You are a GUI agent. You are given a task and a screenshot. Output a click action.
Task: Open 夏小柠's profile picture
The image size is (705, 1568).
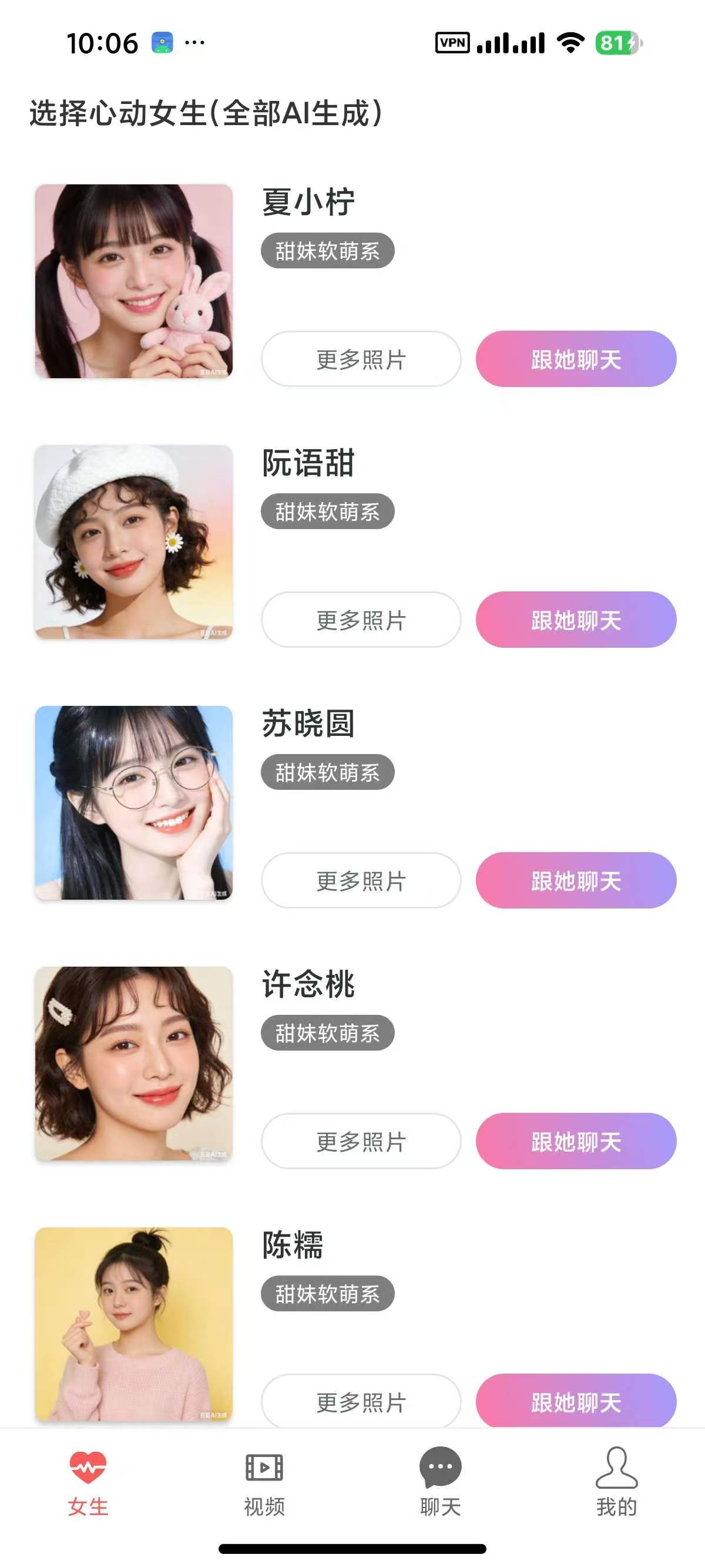pos(134,281)
